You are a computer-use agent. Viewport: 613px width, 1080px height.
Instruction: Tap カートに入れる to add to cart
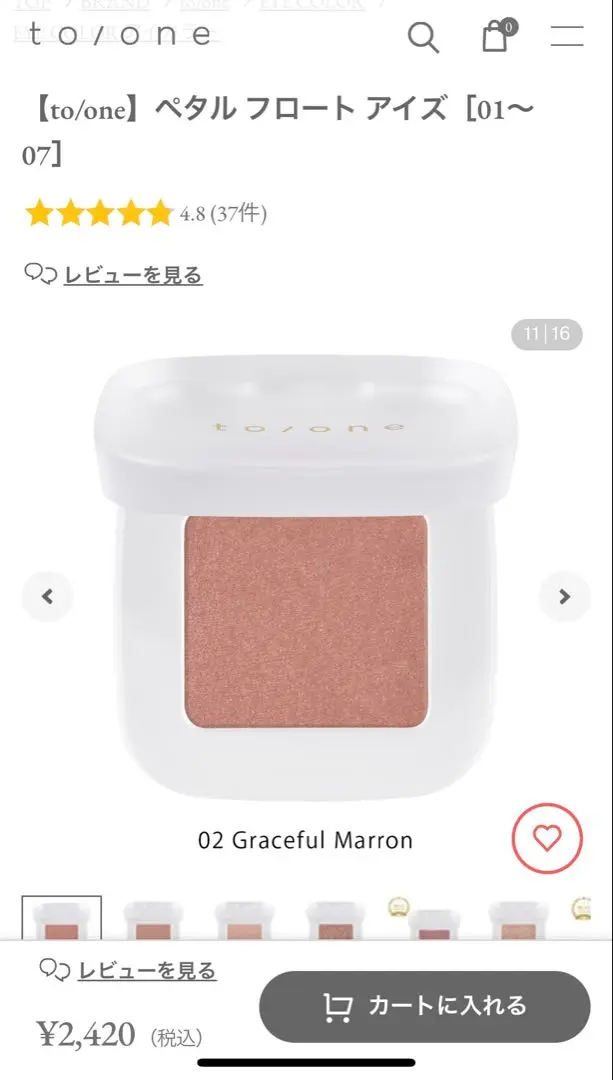coord(425,1006)
